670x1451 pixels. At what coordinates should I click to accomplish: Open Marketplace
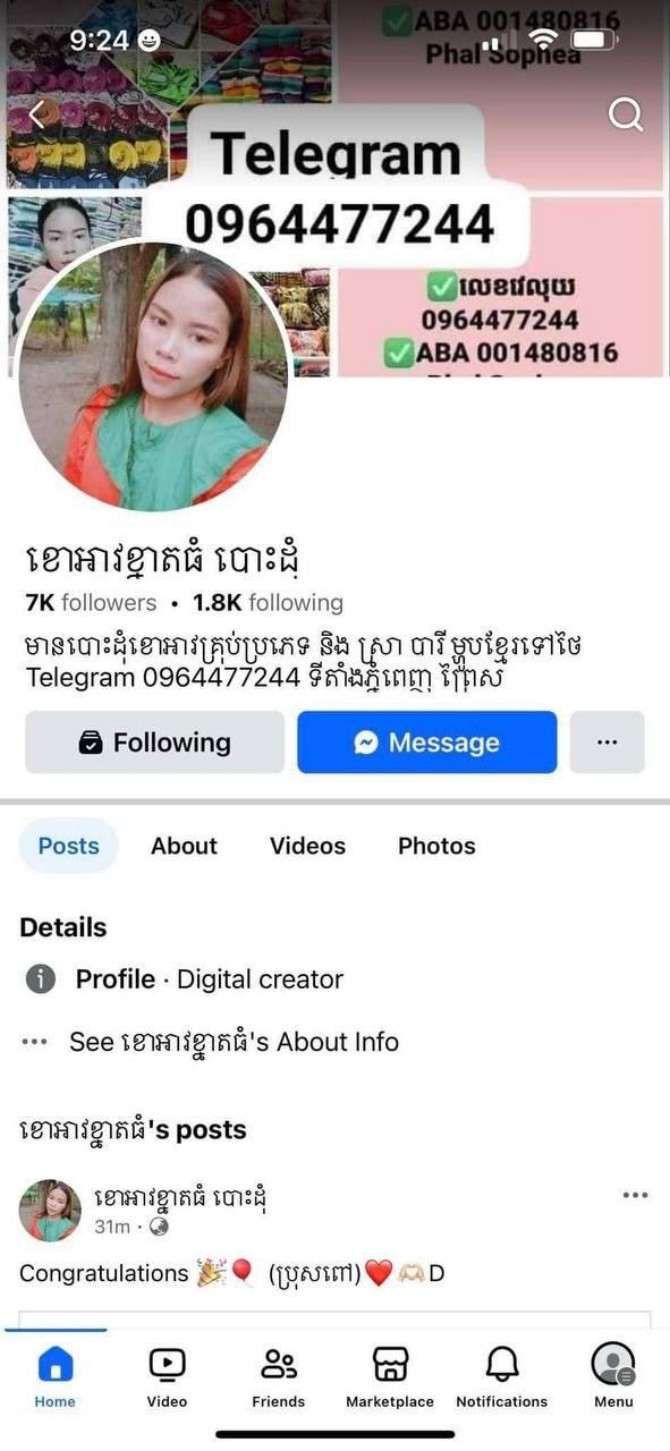[390, 1377]
